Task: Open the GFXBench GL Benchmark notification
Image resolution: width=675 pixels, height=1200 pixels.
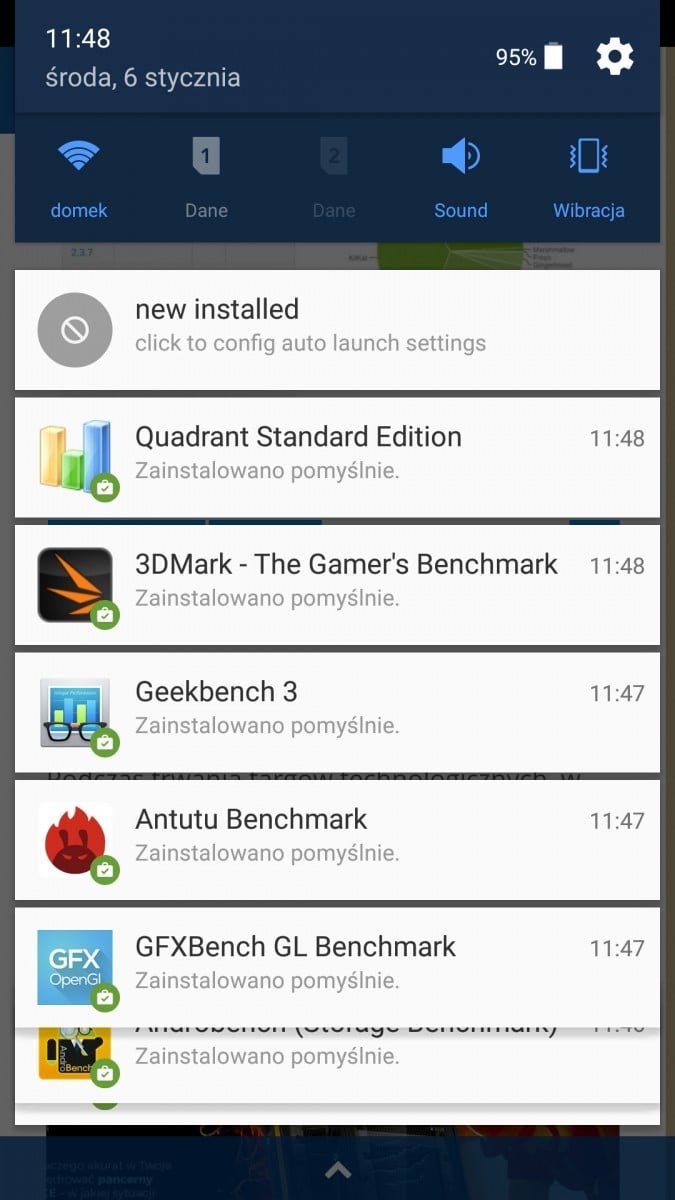Action: tap(337, 967)
